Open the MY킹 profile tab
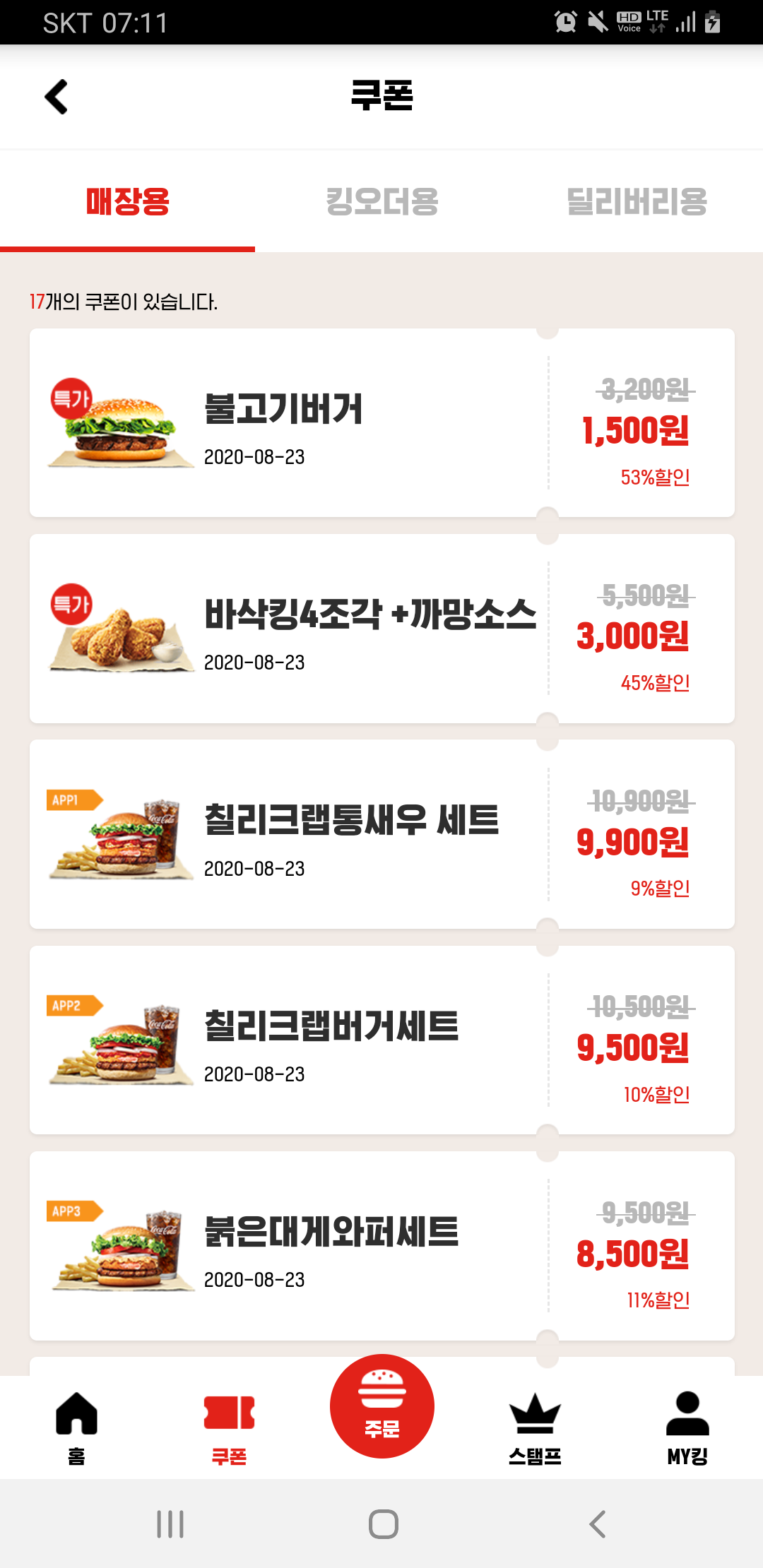The height and width of the screenshot is (1568, 763). pyautogui.click(x=687, y=1427)
